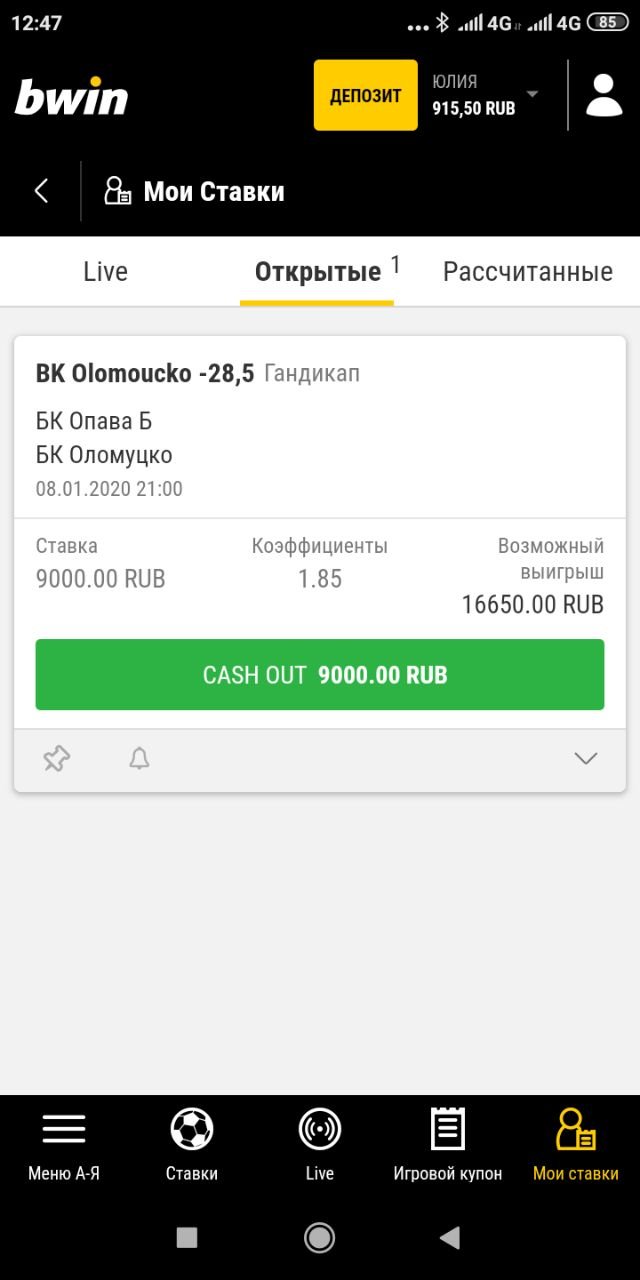Image resolution: width=640 pixels, height=1280 pixels.
Task: Select the Открытые tab
Action: (x=318, y=272)
